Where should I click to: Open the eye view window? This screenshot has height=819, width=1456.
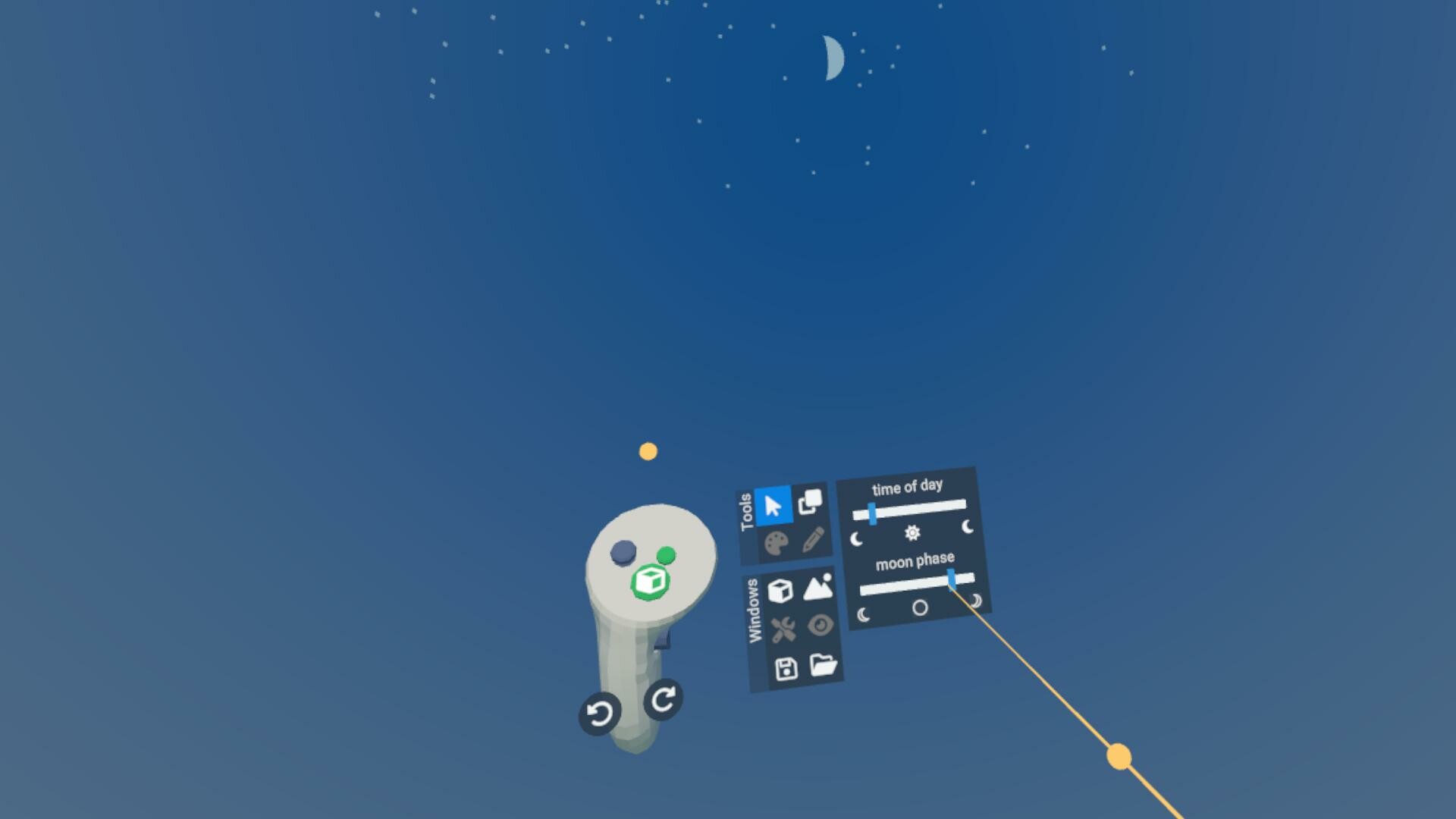click(x=821, y=625)
